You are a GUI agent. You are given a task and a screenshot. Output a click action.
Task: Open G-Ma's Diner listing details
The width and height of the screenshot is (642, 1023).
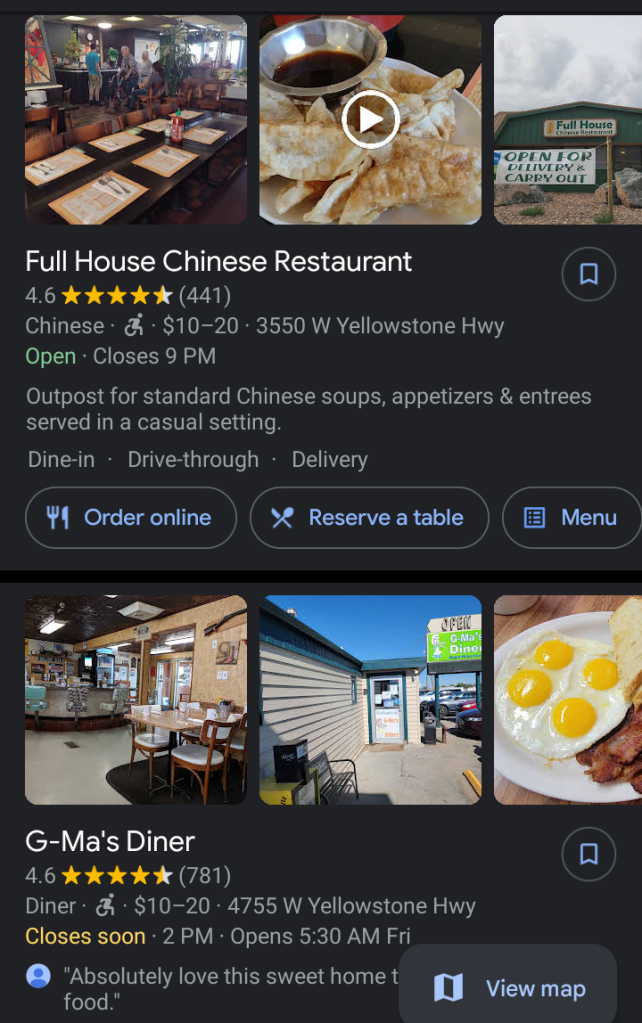click(110, 841)
